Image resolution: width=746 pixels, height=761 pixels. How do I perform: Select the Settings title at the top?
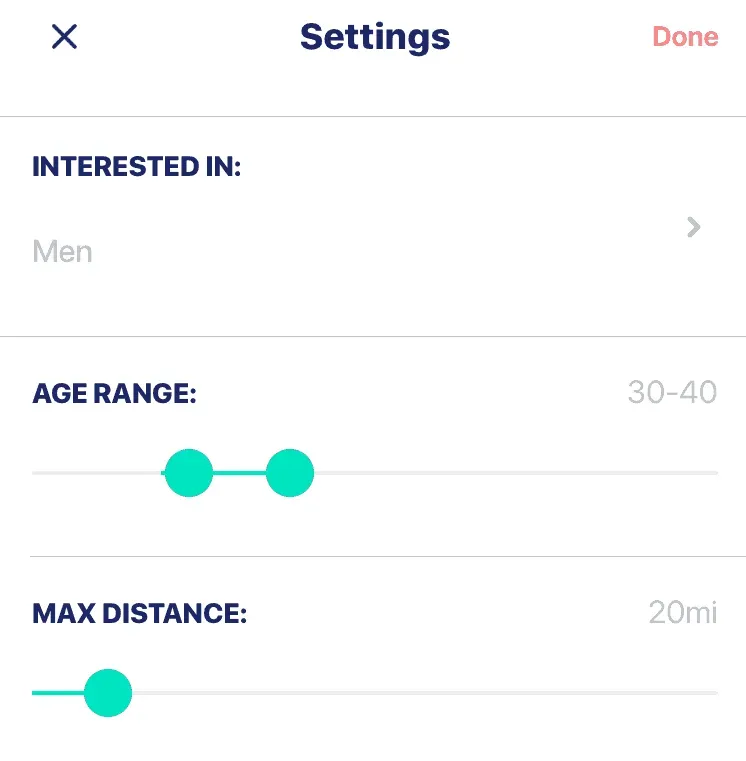pyautogui.click(x=373, y=36)
